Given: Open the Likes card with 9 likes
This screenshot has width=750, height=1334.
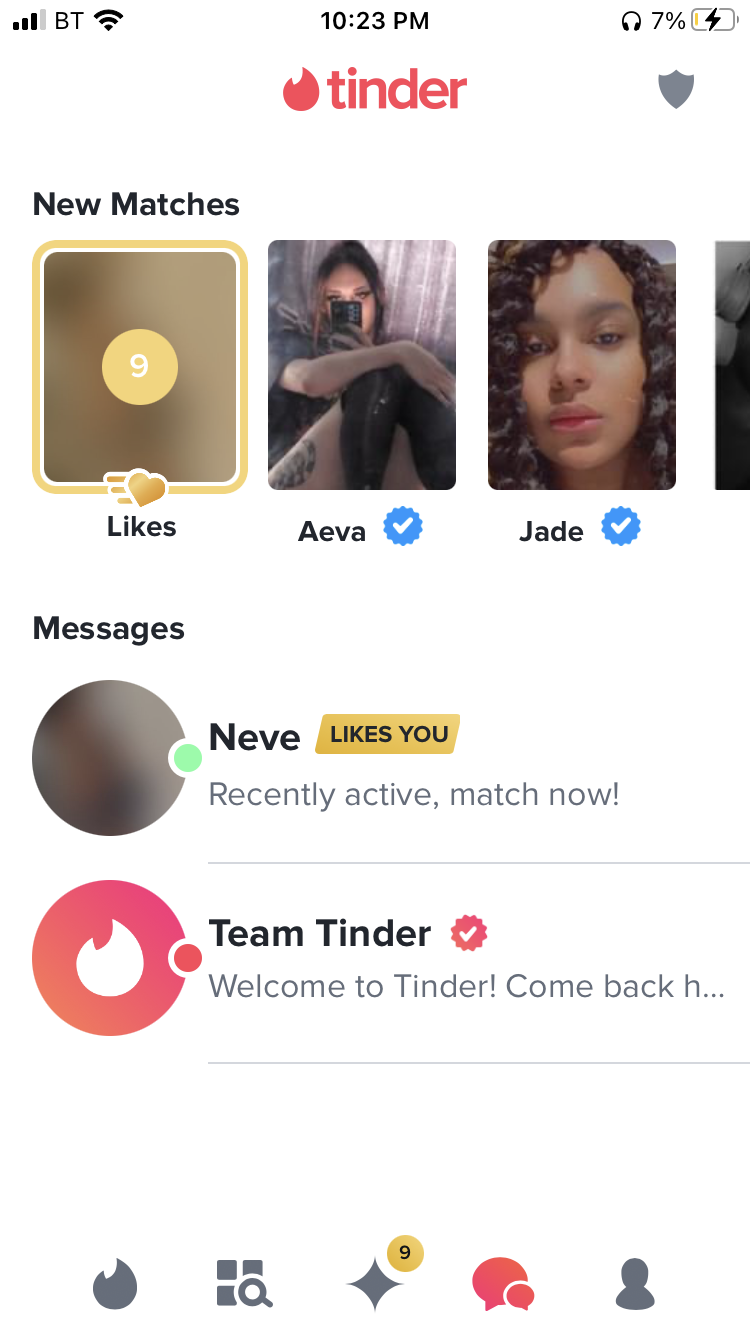Looking at the screenshot, I should point(140,367).
